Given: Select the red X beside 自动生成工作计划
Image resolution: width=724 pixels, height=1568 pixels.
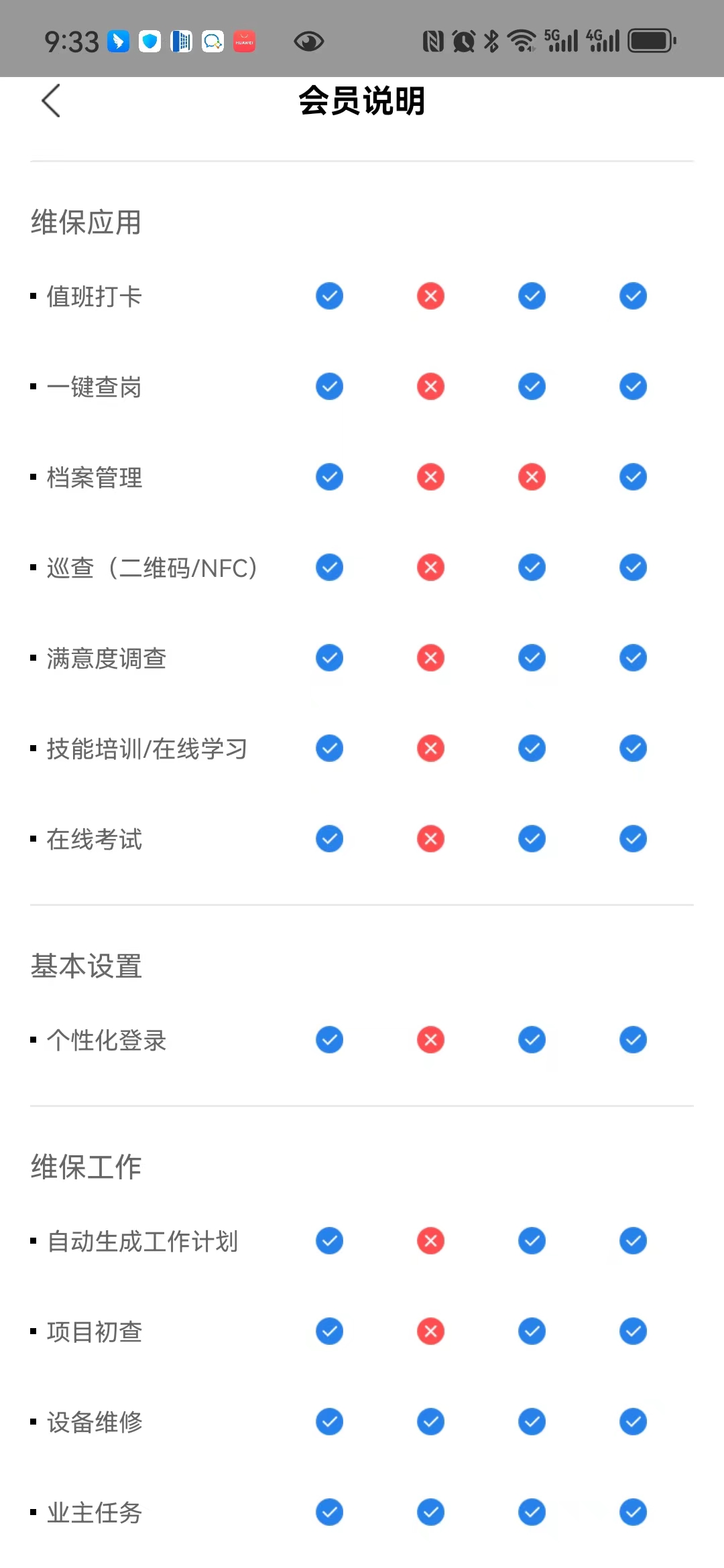Looking at the screenshot, I should click(430, 1240).
